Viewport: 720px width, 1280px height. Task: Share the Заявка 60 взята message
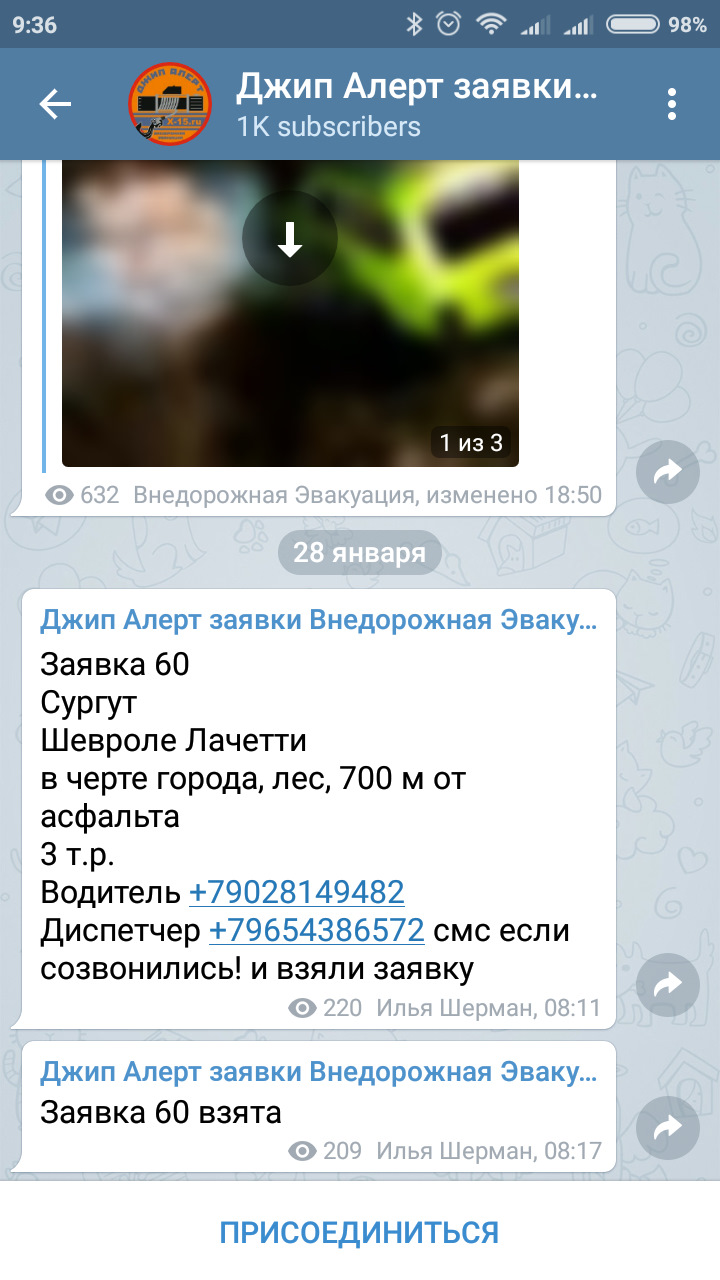click(668, 1128)
